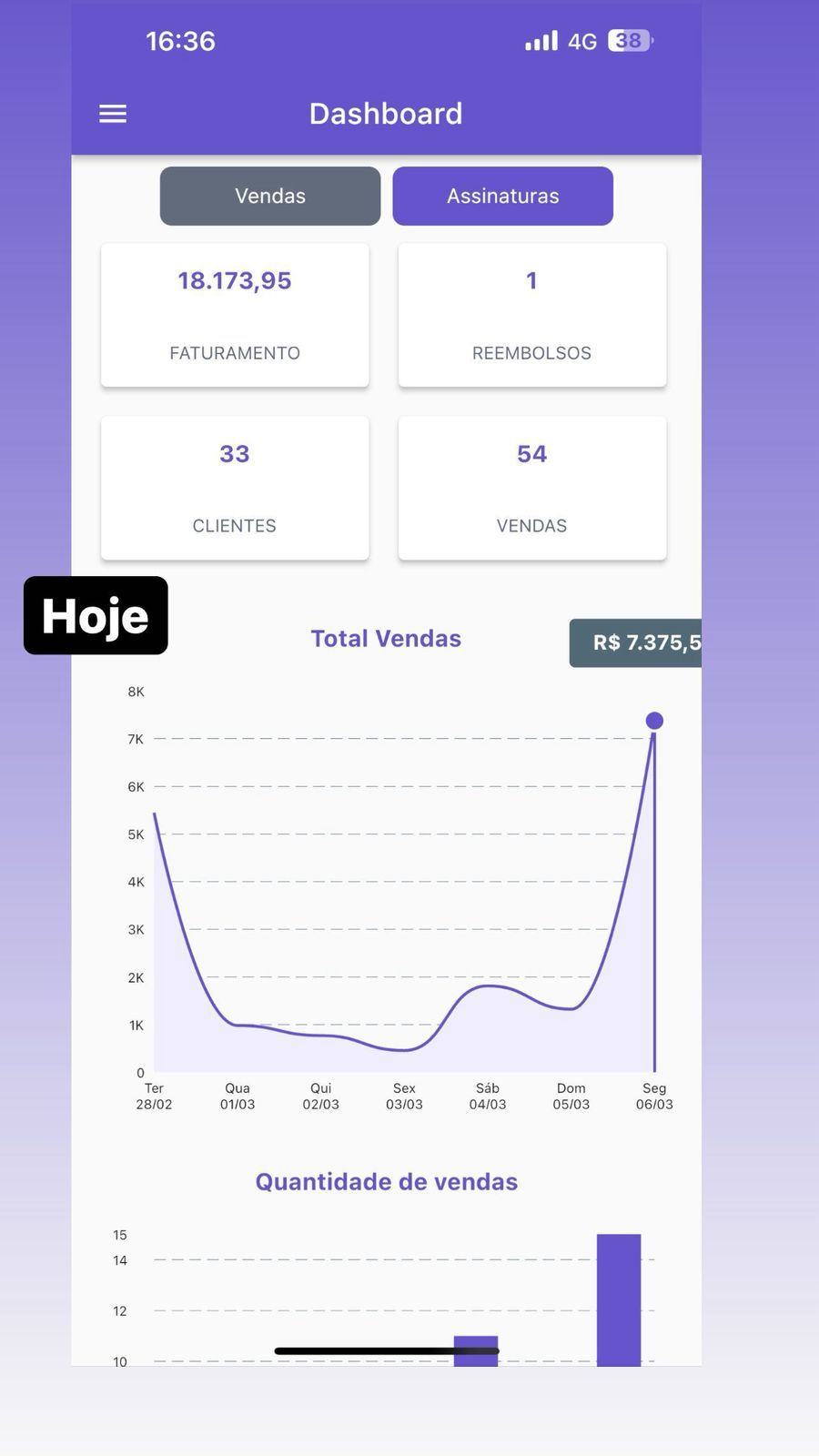This screenshot has width=819, height=1456.
Task: Tap the VENDAS card showing 54
Action: (531, 488)
